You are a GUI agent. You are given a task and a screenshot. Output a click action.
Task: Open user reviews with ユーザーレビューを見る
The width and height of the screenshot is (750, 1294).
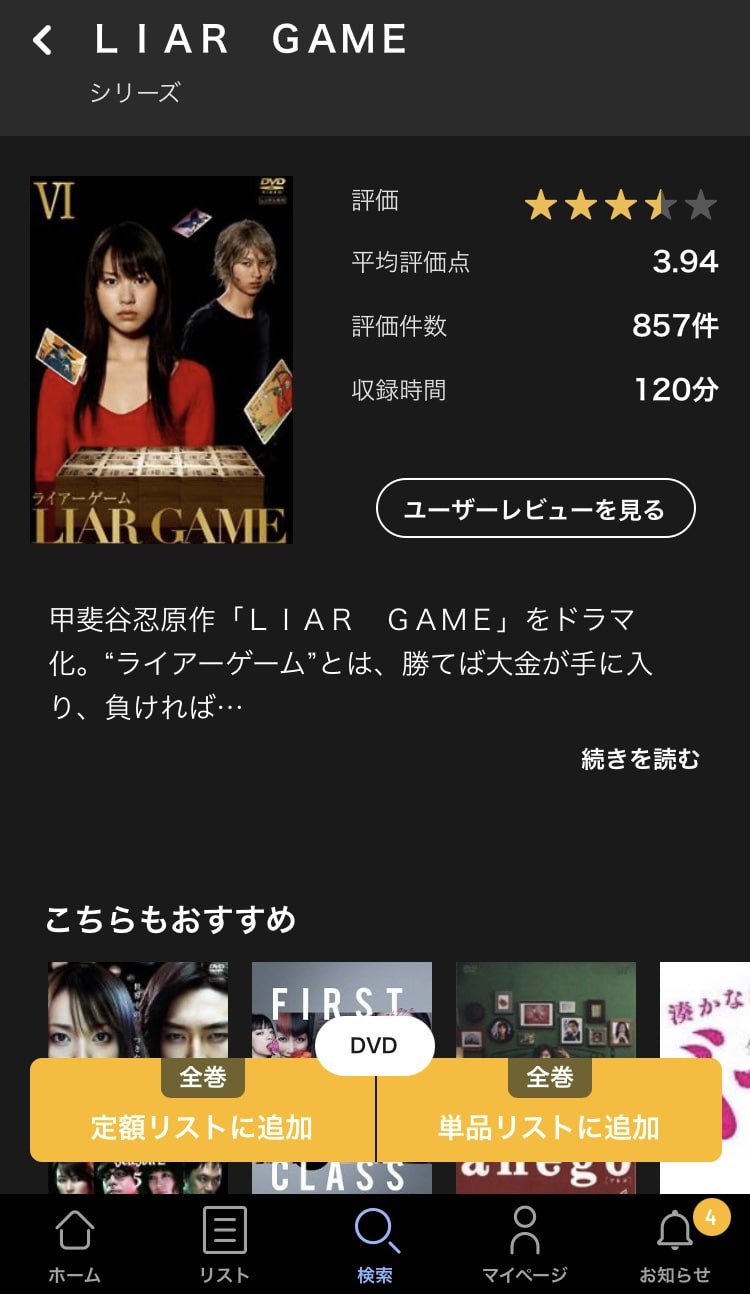click(x=535, y=509)
